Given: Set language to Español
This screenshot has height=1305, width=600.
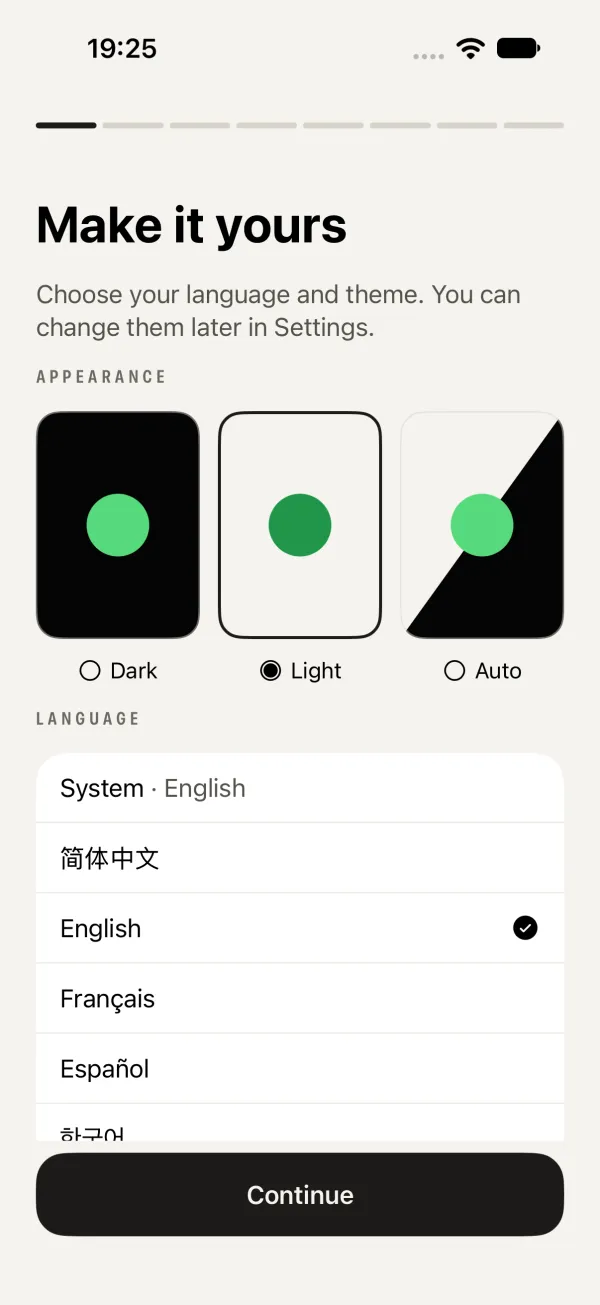Looking at the screenshot, I should click(x=300, y=1068).
